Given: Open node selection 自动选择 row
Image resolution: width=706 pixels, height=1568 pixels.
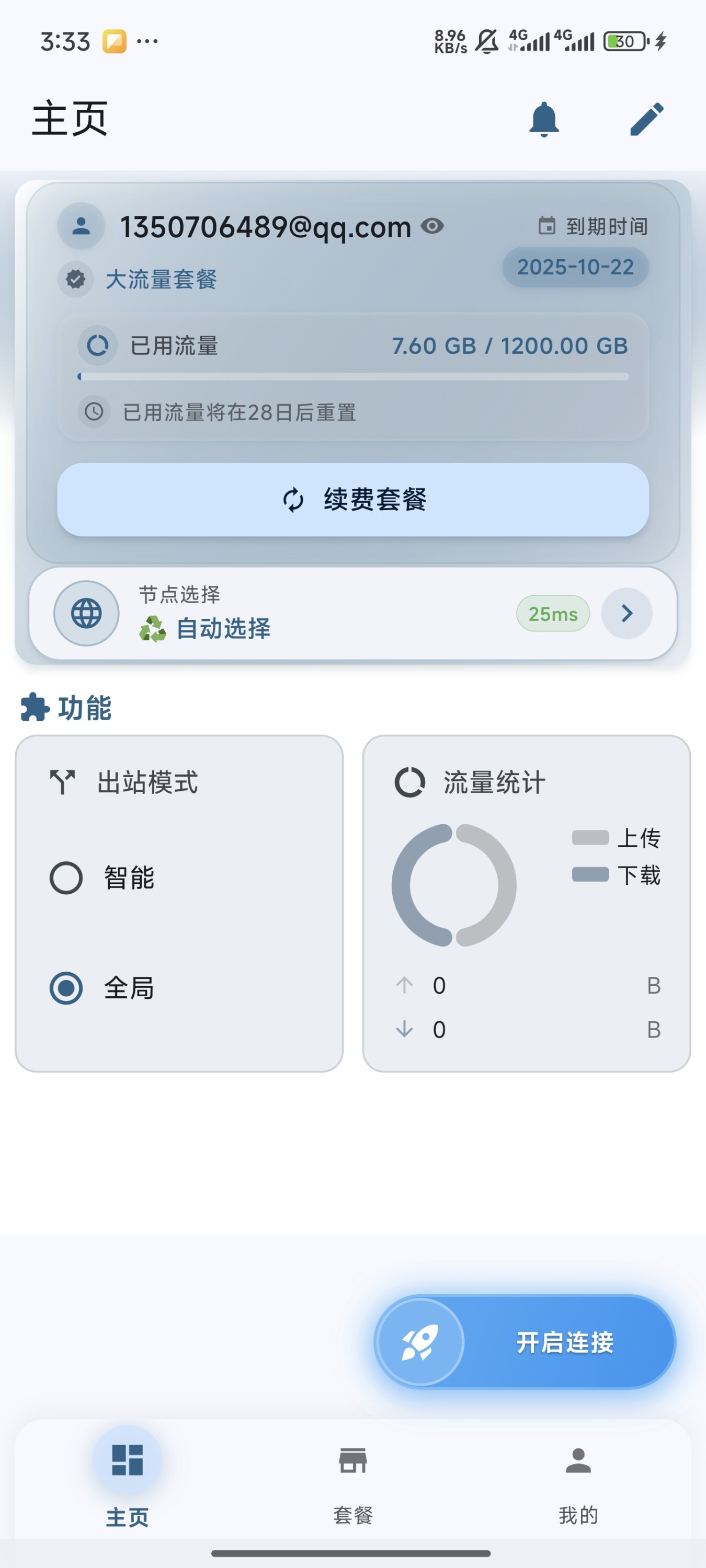Looking at the screenshot, I should point(304,614).
